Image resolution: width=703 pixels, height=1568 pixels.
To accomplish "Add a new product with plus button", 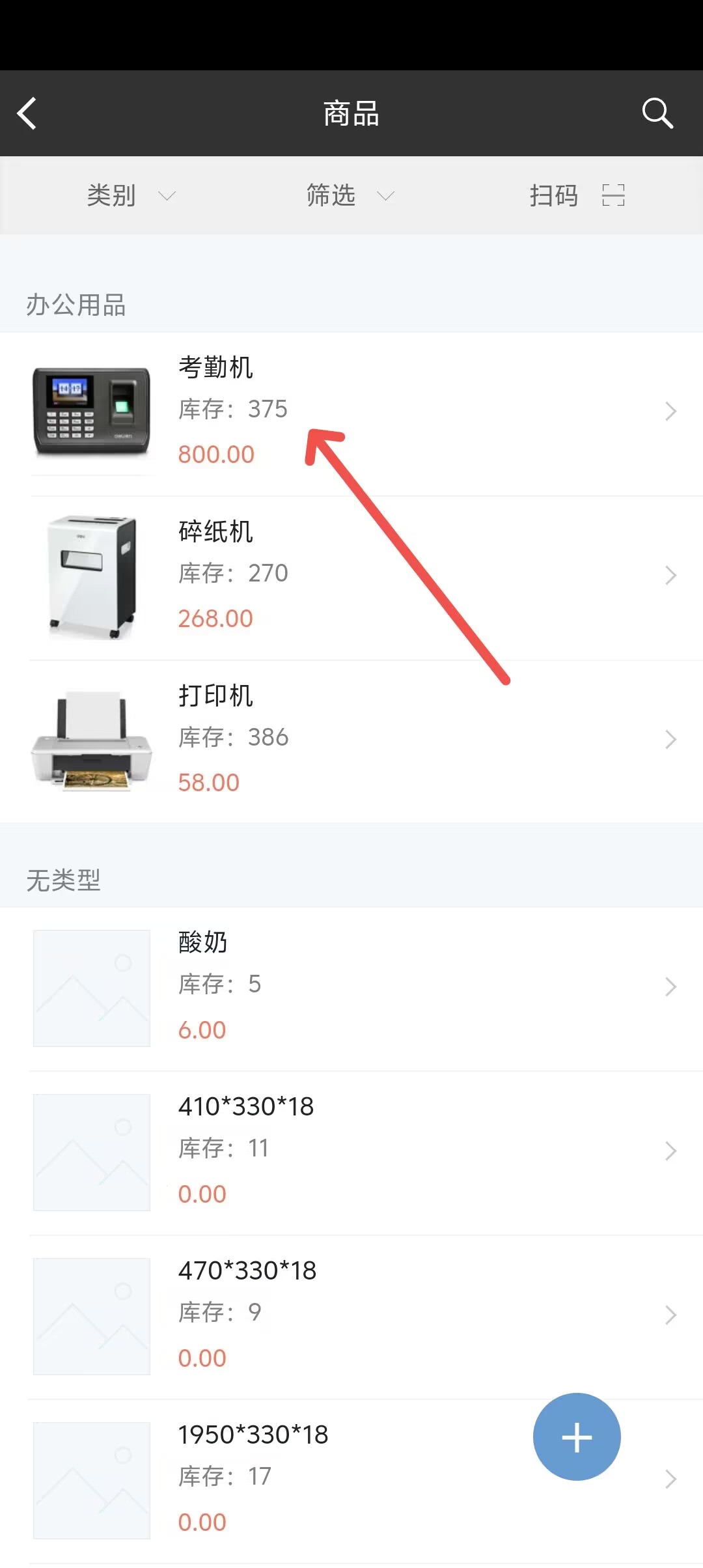I will pyautogui.click(x=577, y=1437).
